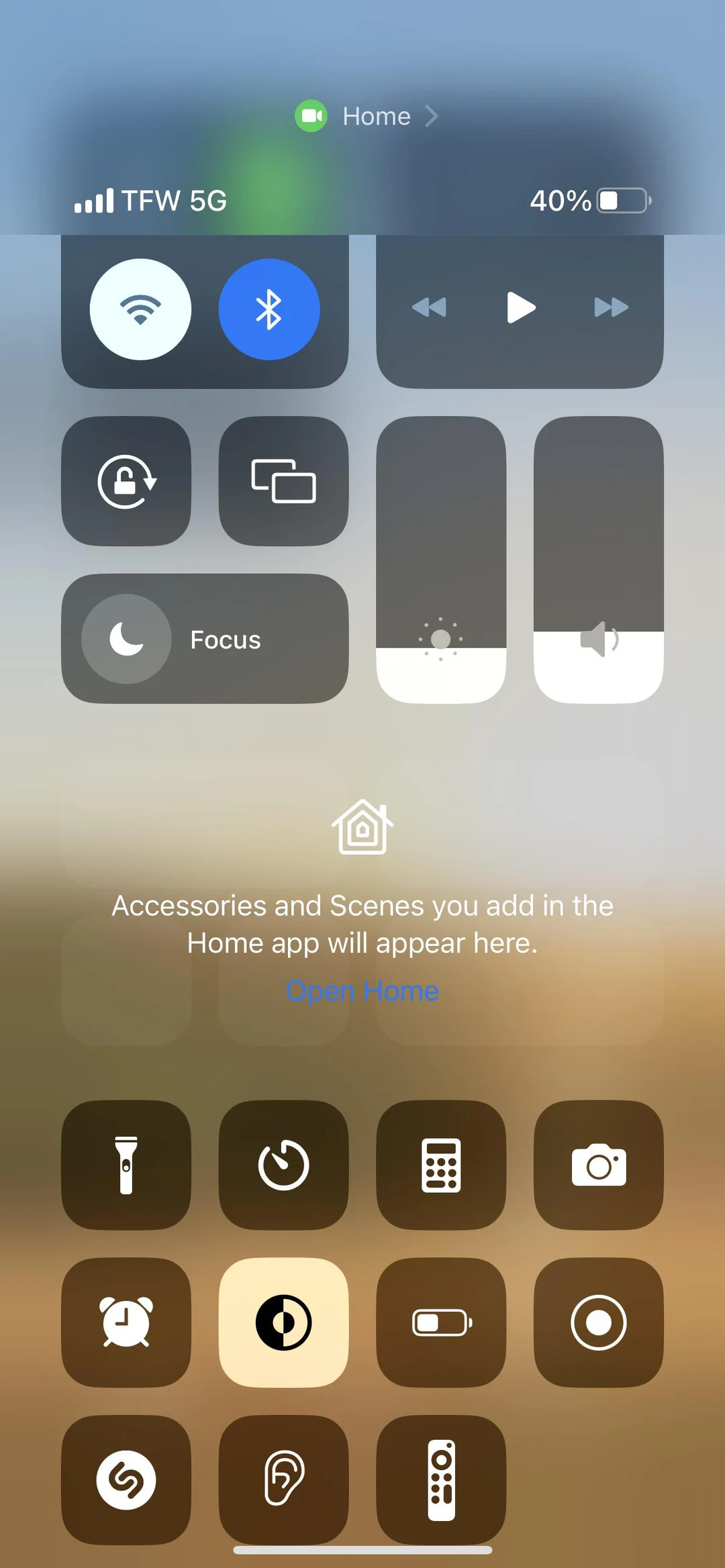The height and width of the screenshot is (1568, 725).
Task: Toggle Wi-Fi
Action: click(x=139, y=307)
